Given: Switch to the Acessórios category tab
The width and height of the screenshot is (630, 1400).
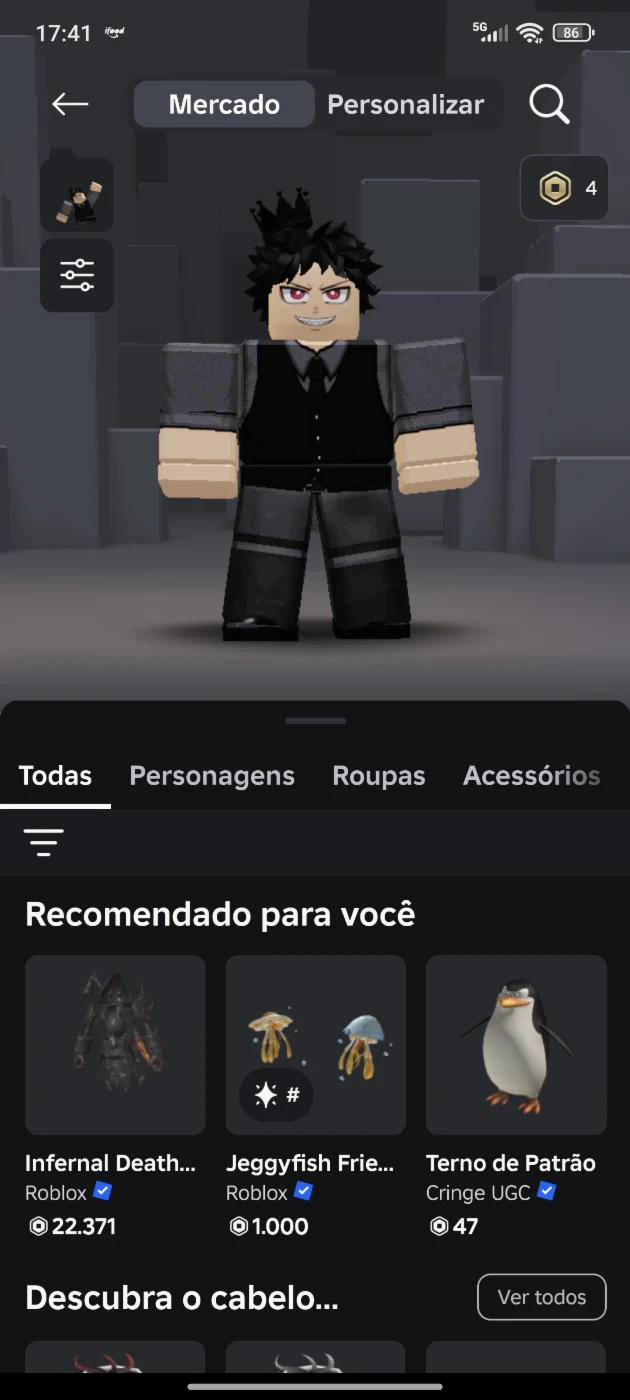Looking at the screenshot, I should coord(532,776).
